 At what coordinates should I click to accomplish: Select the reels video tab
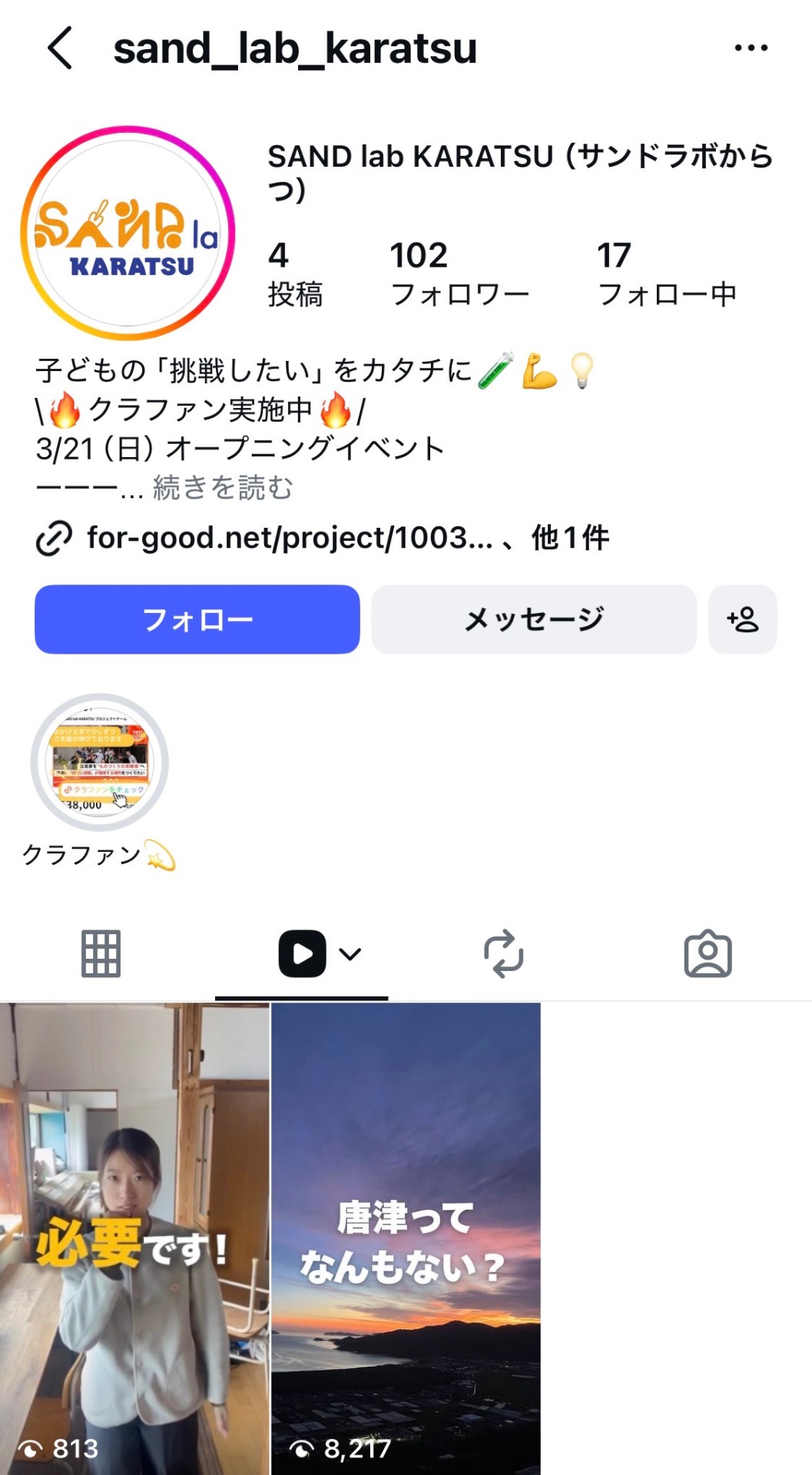point(303,954)
